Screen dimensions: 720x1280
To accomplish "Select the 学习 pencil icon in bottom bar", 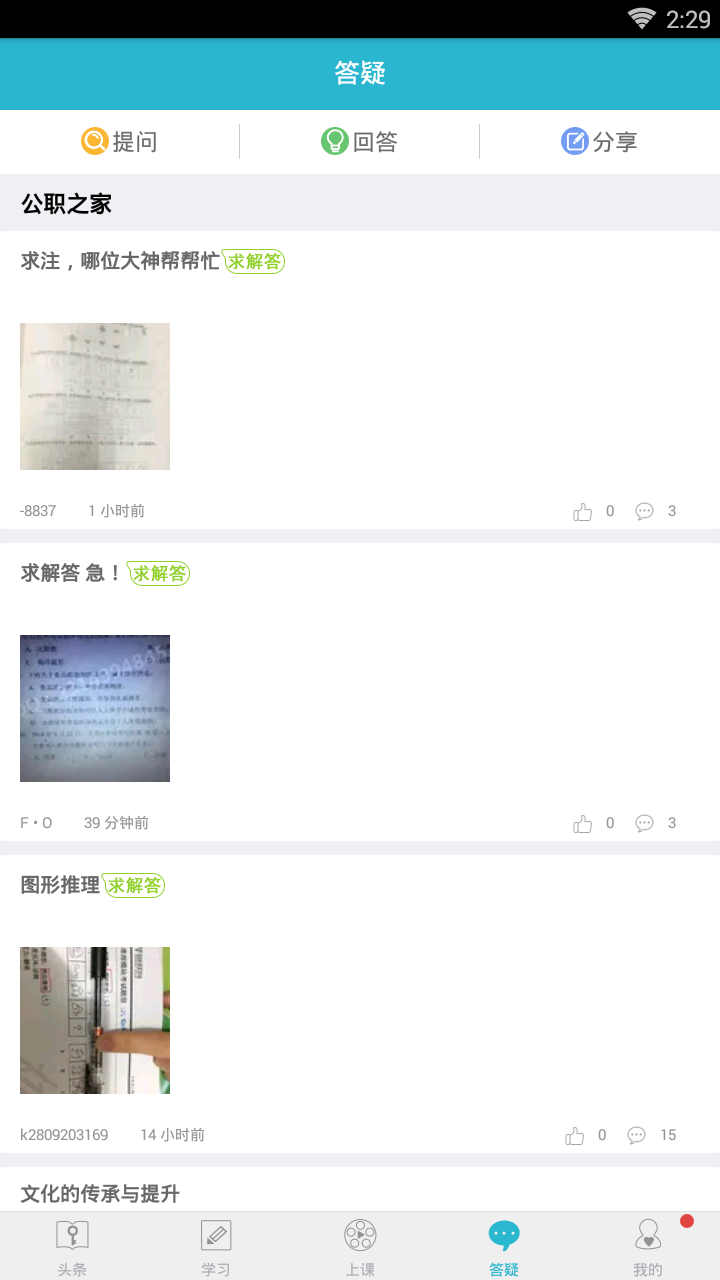I will [x=216, y=1235].
